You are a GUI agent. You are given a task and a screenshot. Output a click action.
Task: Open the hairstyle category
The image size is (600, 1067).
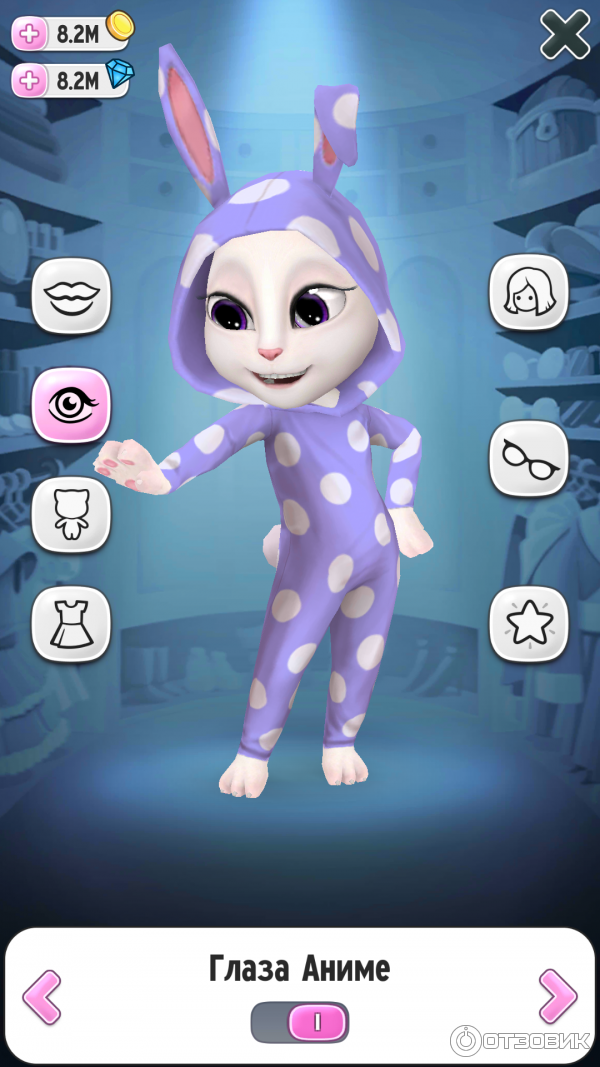tap(528, 292)
